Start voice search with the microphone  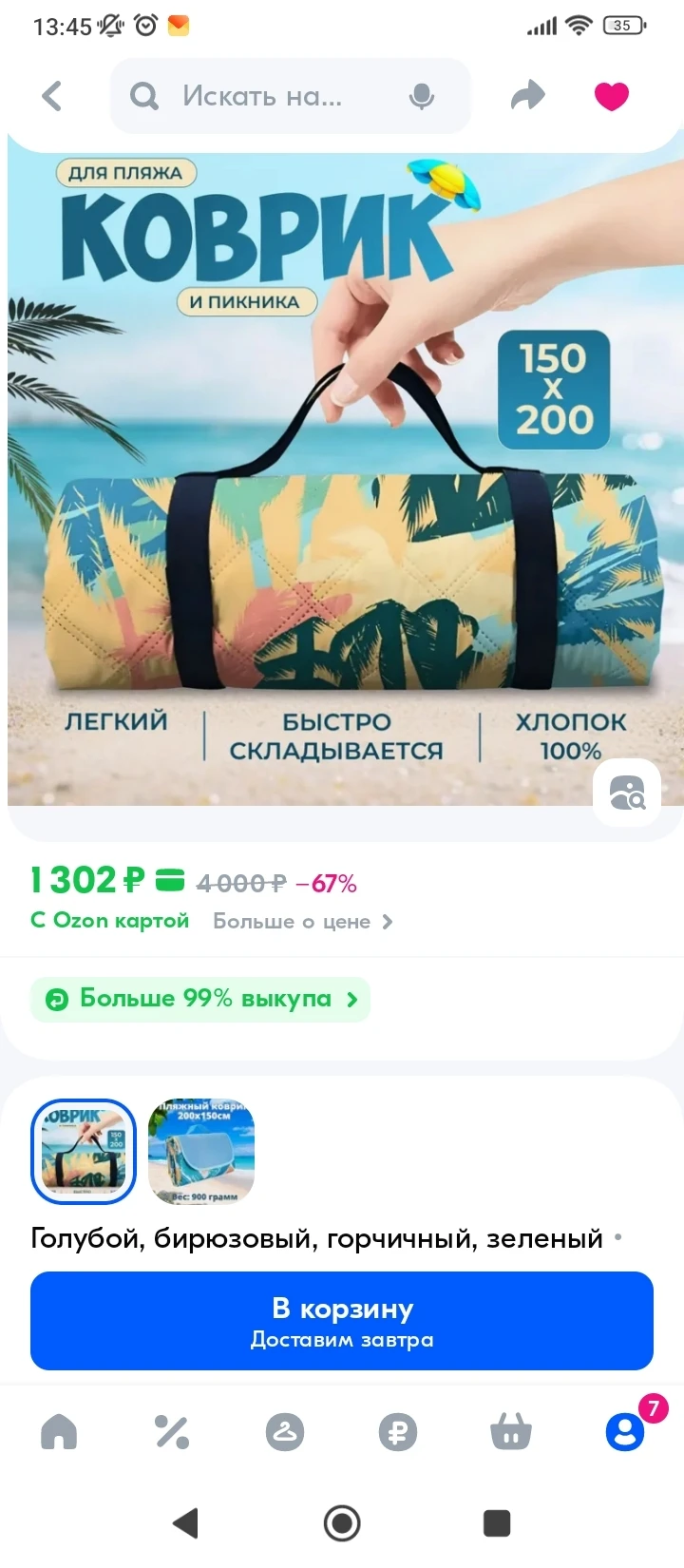422,96
